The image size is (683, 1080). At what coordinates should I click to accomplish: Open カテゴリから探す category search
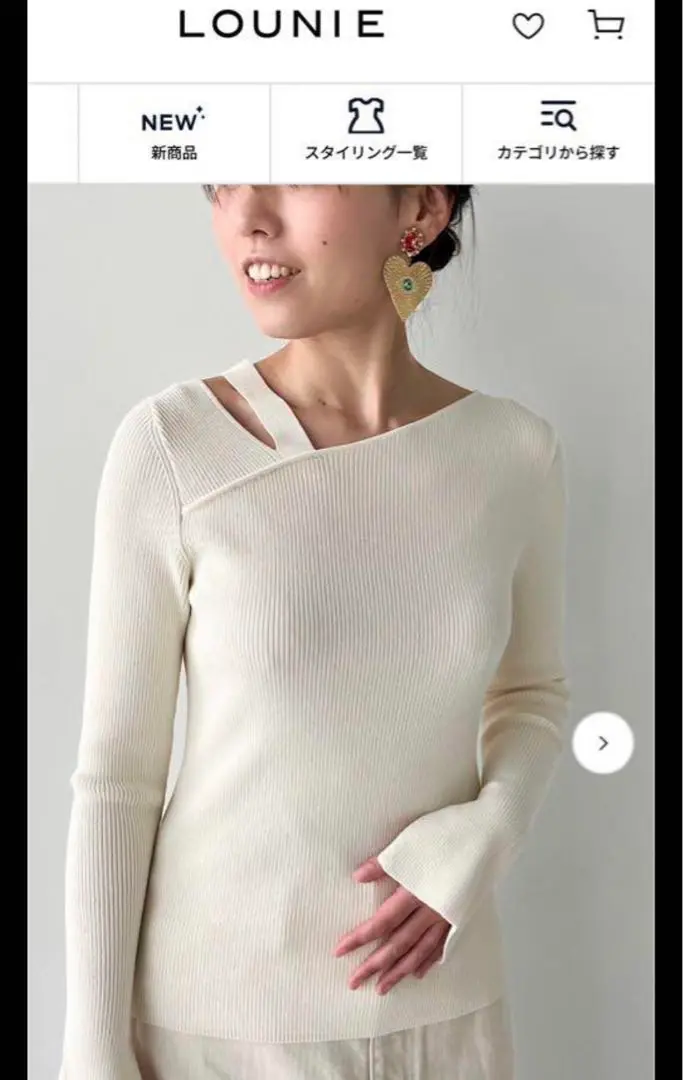pyautogui.click(x=558, y=133)
